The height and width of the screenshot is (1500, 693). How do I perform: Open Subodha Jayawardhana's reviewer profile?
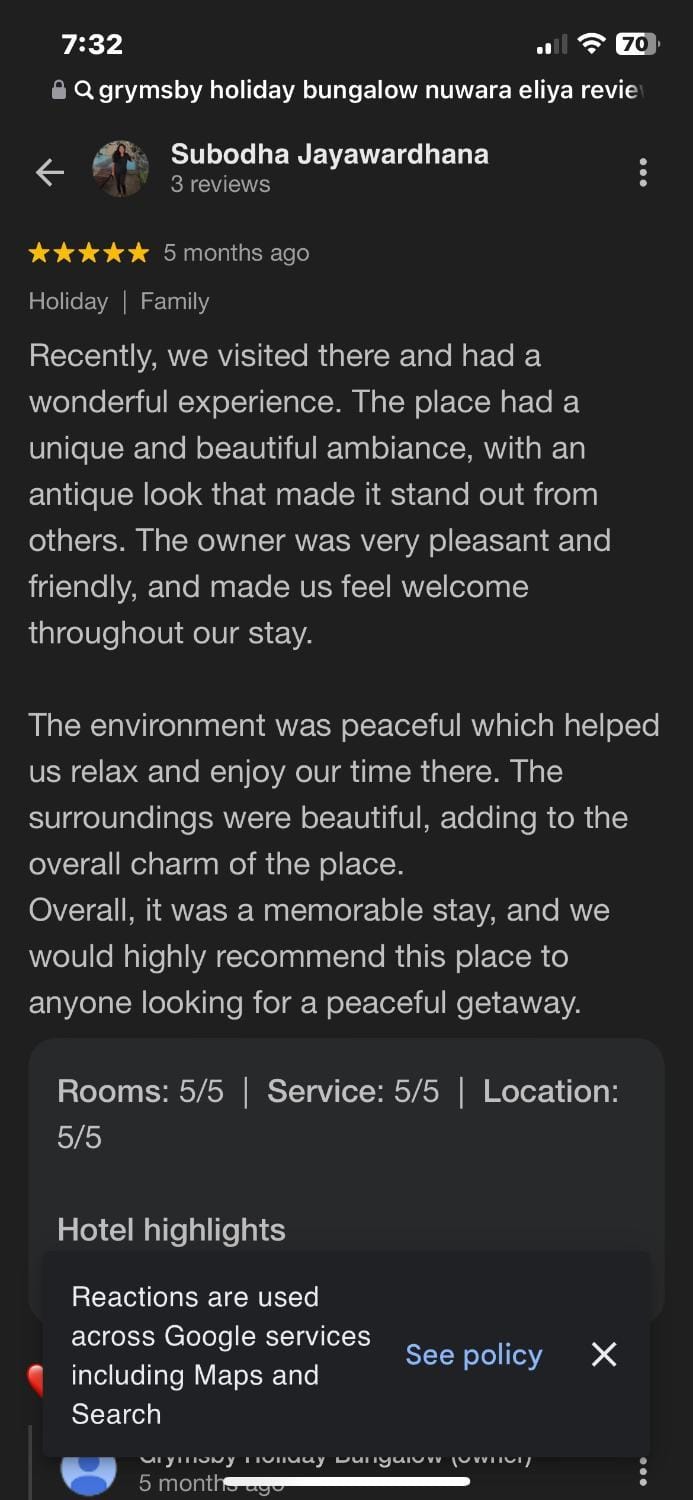point(329,154)
